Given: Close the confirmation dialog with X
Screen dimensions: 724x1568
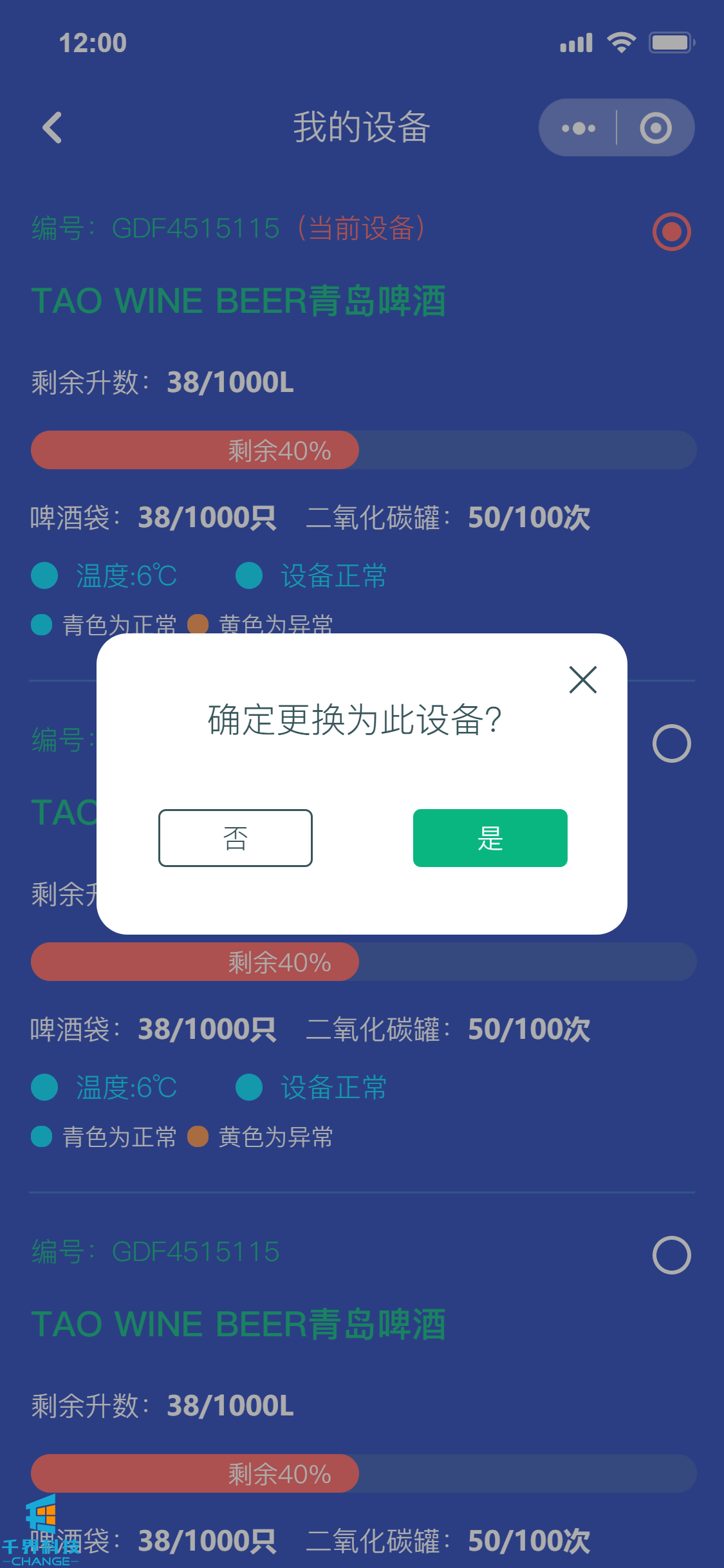Looking at the screenshot, I should point(583,680).
